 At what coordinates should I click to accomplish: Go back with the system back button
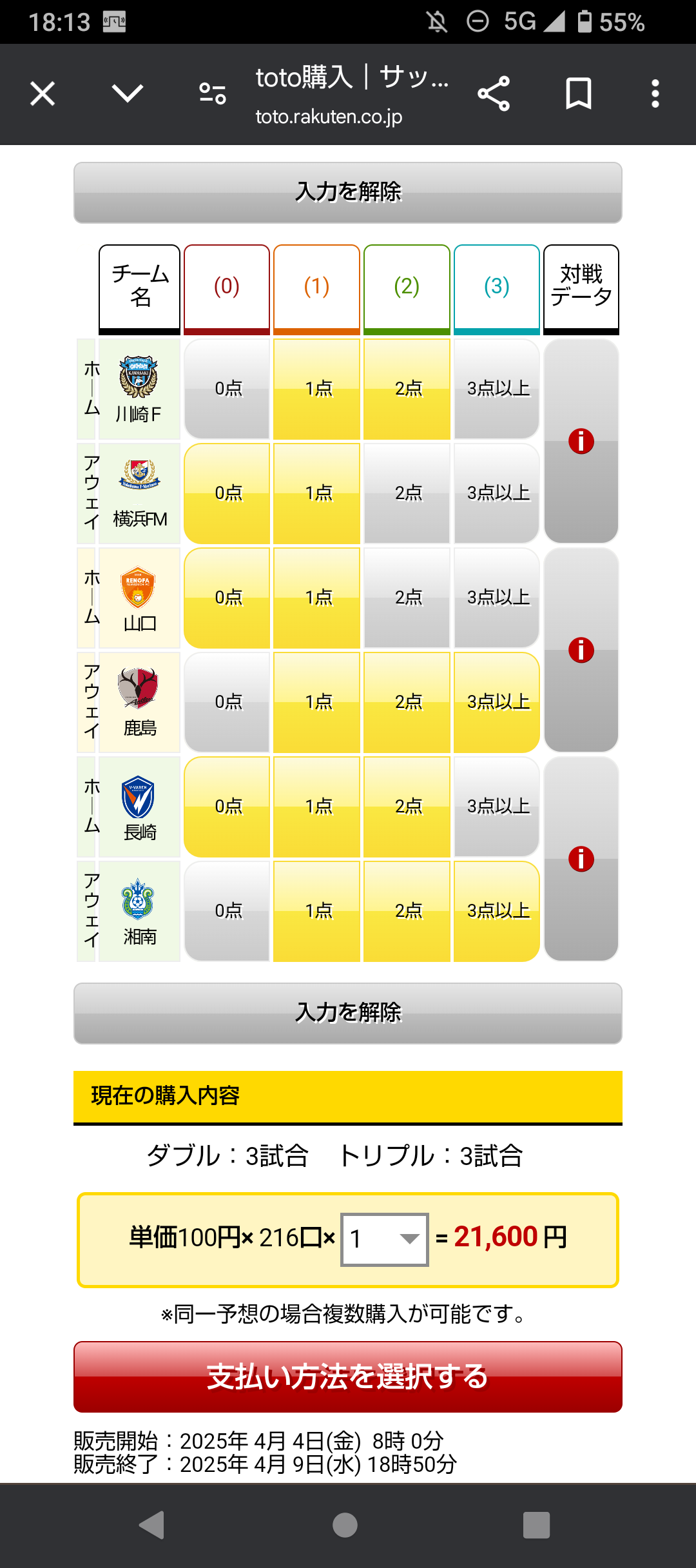[152, 1525]
